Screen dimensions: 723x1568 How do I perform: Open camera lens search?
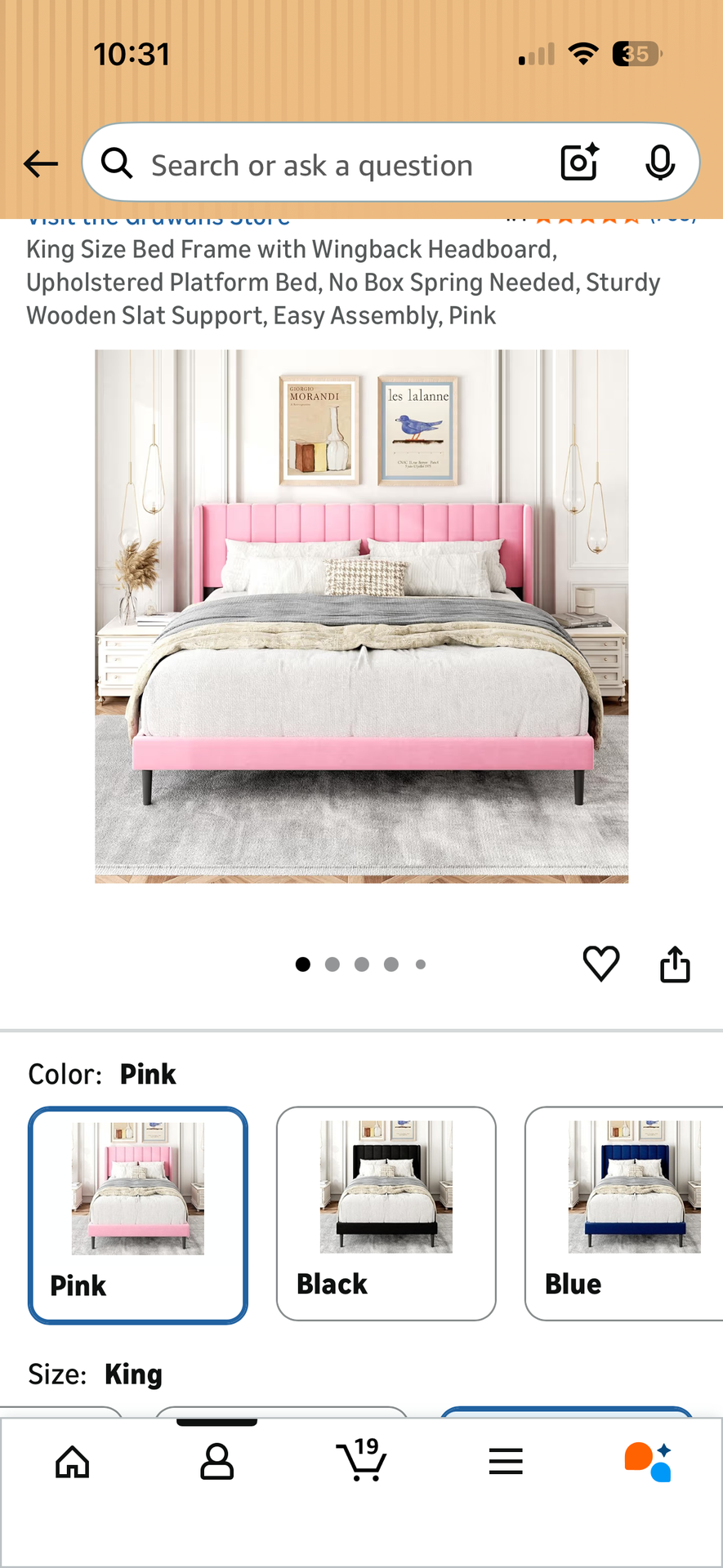click(x=580, y=163)
